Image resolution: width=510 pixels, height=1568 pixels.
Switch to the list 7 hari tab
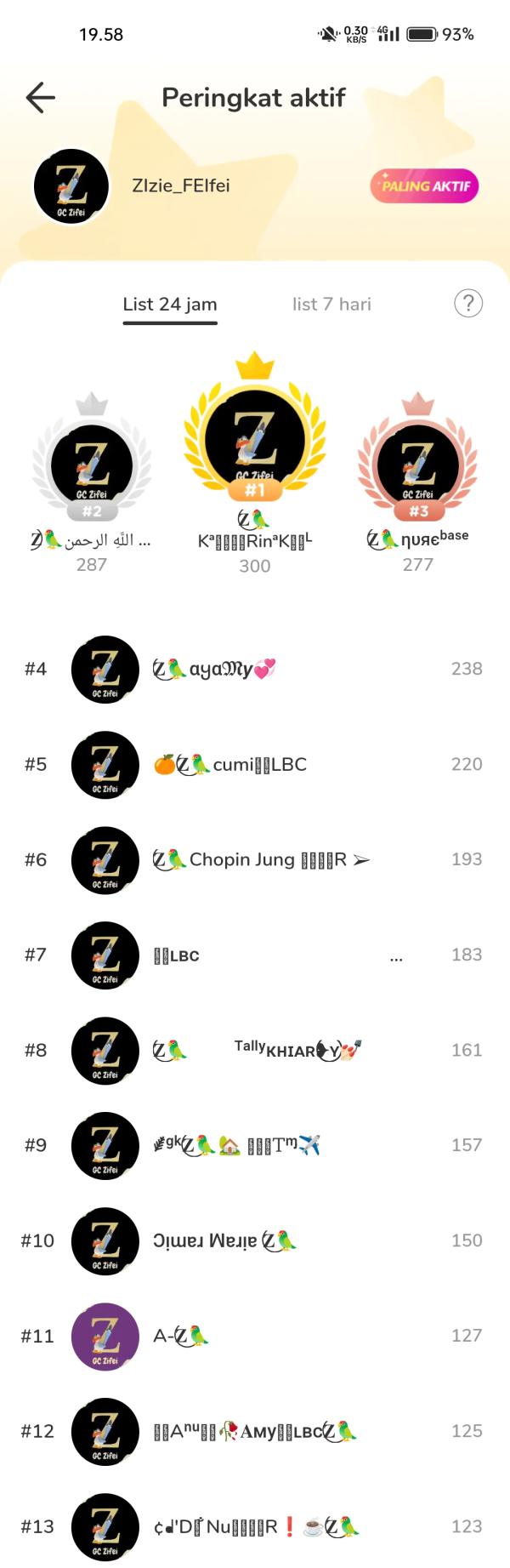point(331,305)
